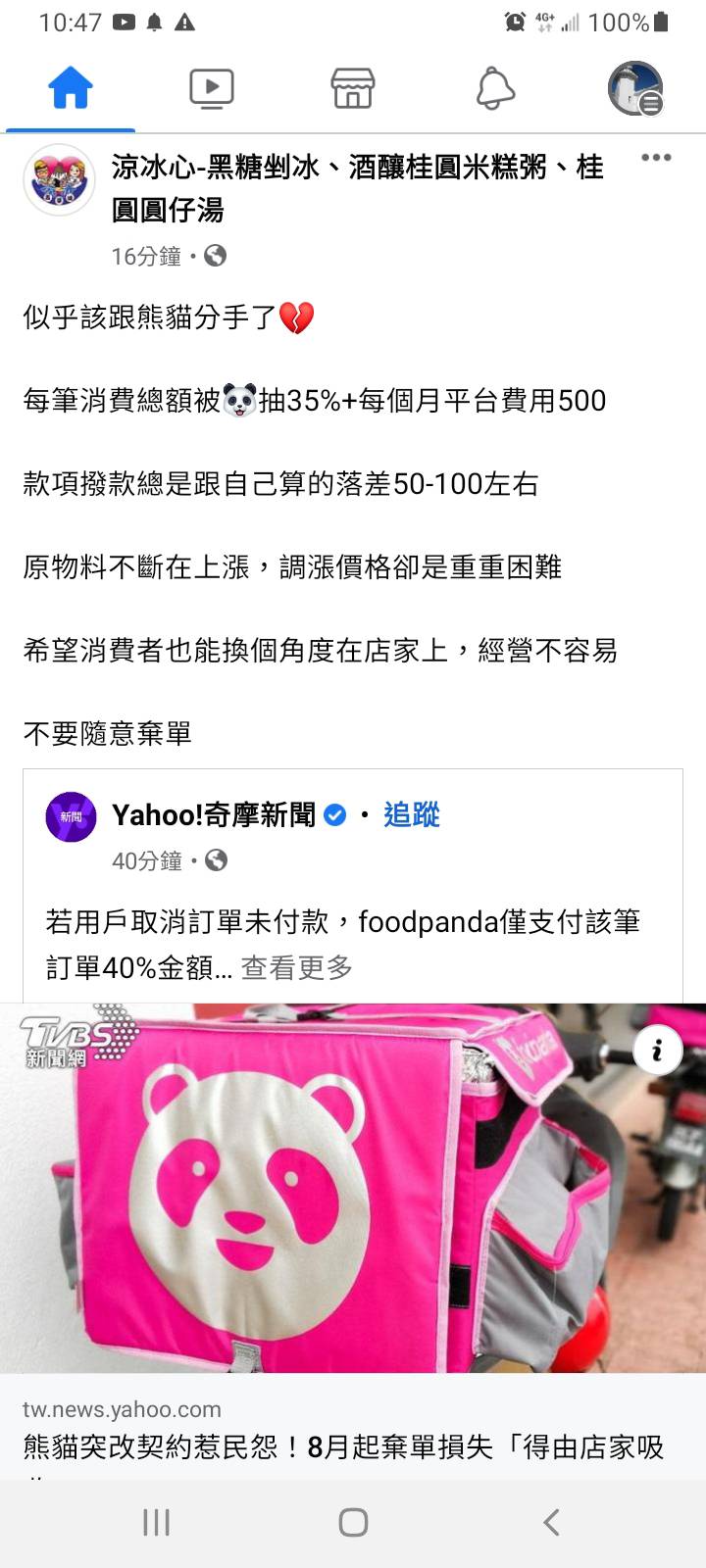
Task: Open recent apps from the navigation bar
Action: pyautogui.click(x=156, y=1522)
